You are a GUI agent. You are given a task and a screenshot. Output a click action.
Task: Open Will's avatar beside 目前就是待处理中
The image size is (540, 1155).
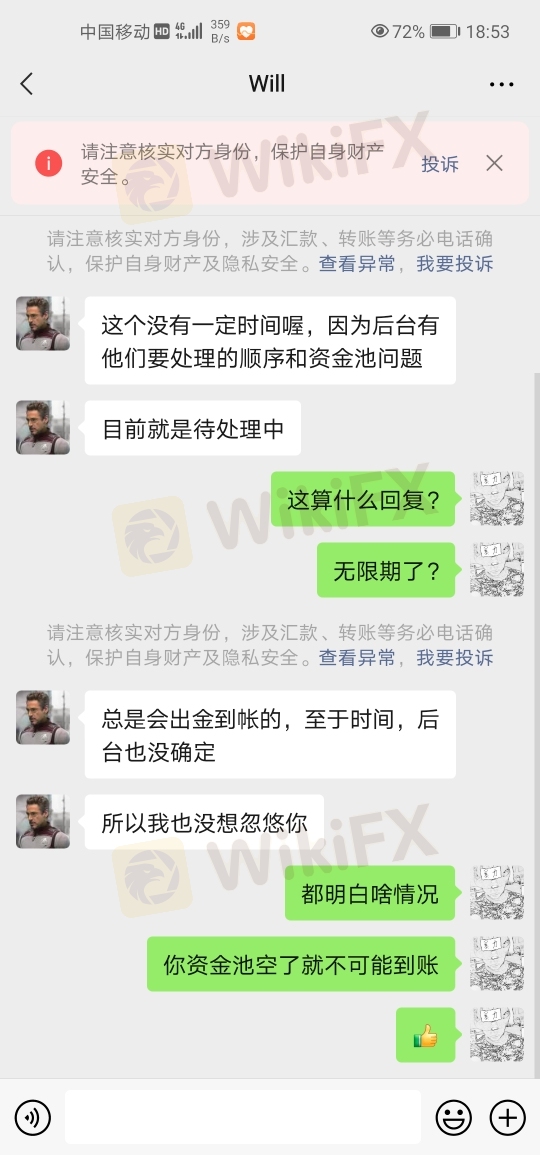[43, 427]
